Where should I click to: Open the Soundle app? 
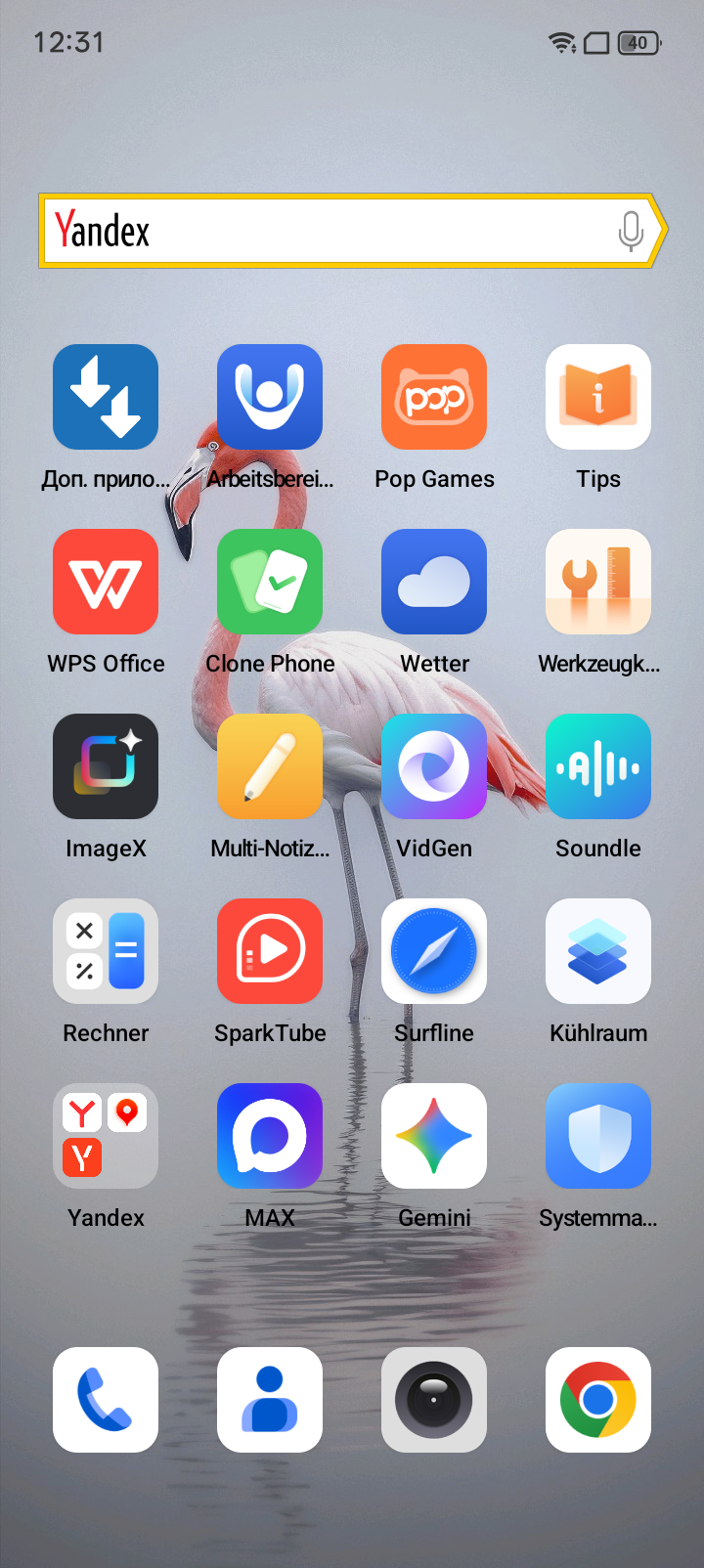(x=598, y=766)
